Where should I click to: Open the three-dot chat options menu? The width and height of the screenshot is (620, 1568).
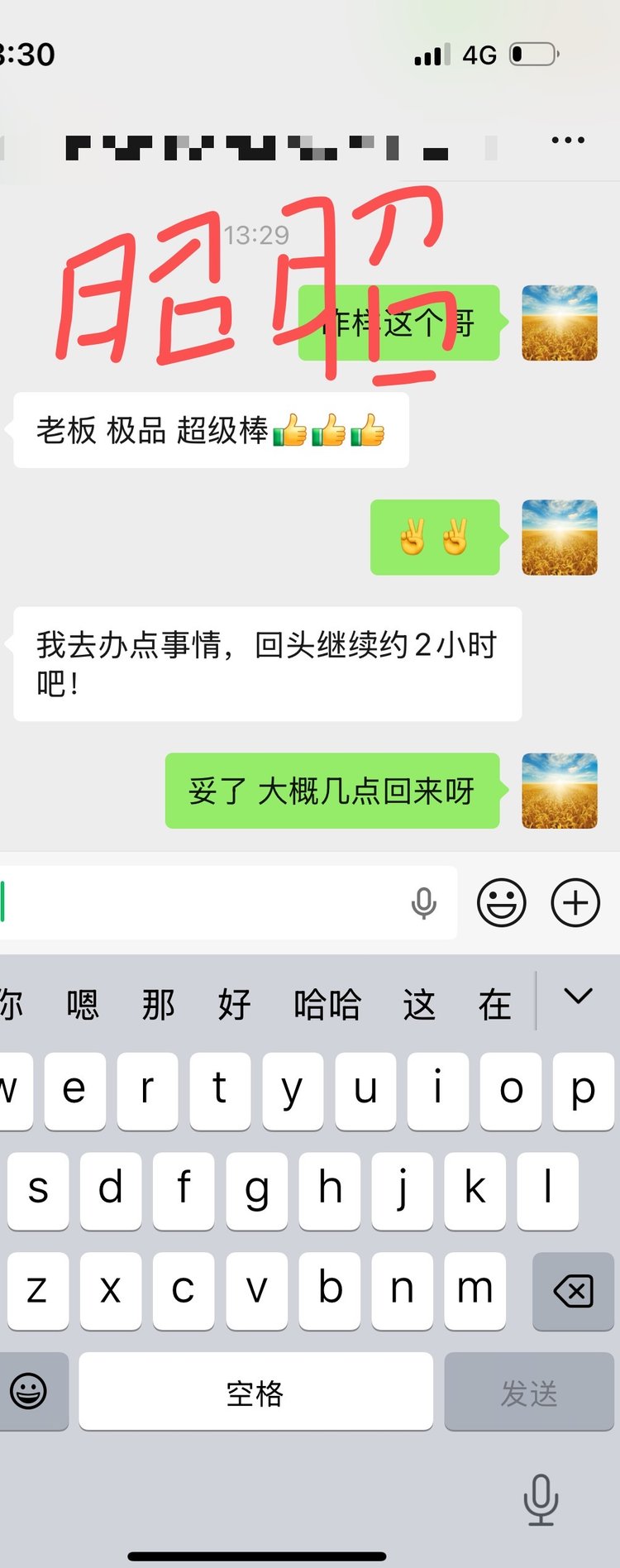tap(568, 141)
